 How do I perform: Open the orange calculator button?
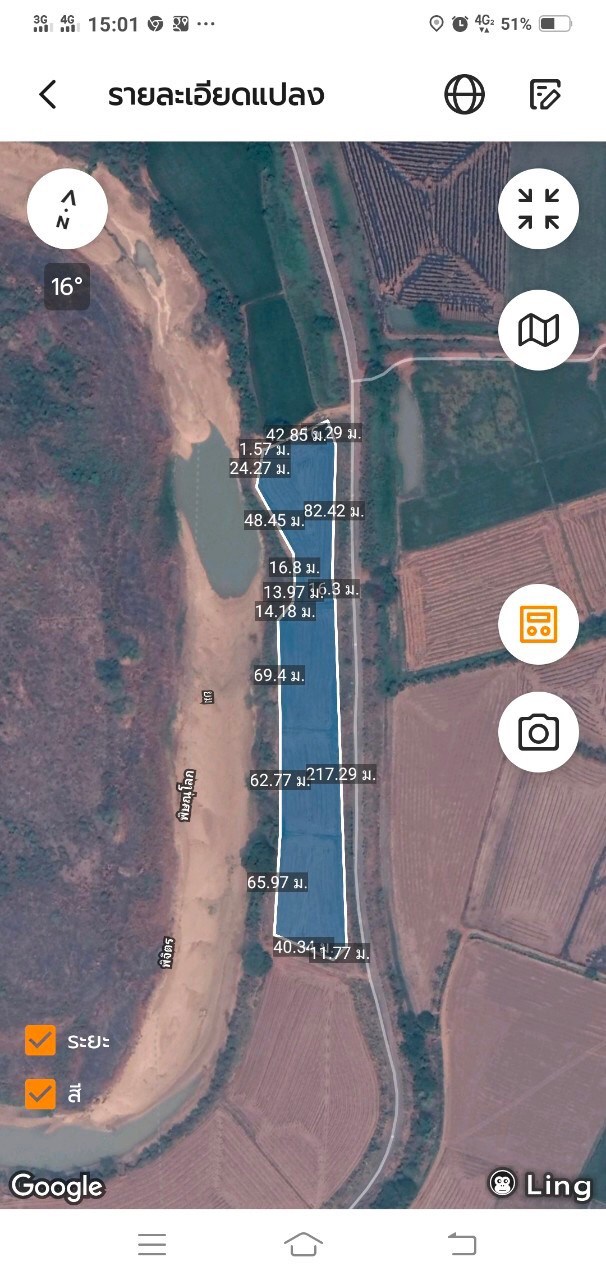point(538,624)
